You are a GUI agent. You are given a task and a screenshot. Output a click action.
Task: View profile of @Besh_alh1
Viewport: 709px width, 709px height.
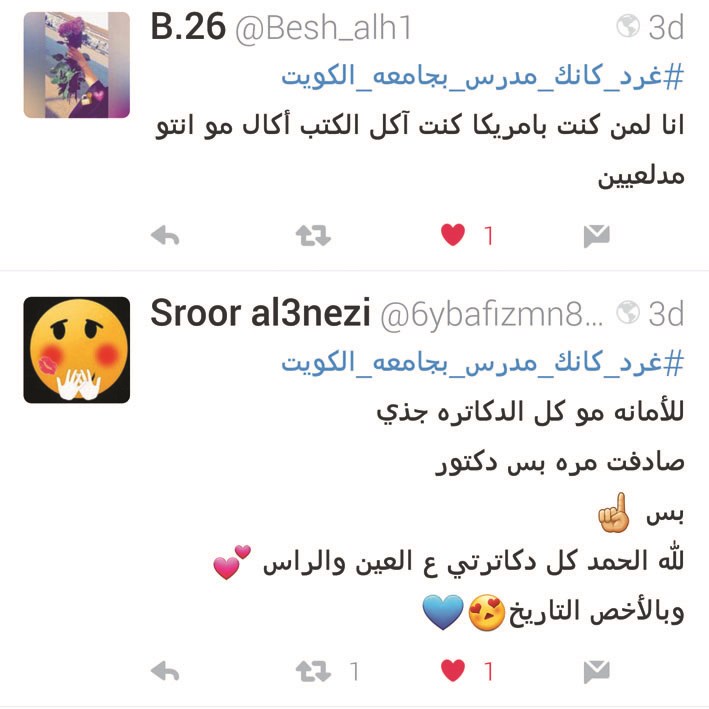(323, 28)
